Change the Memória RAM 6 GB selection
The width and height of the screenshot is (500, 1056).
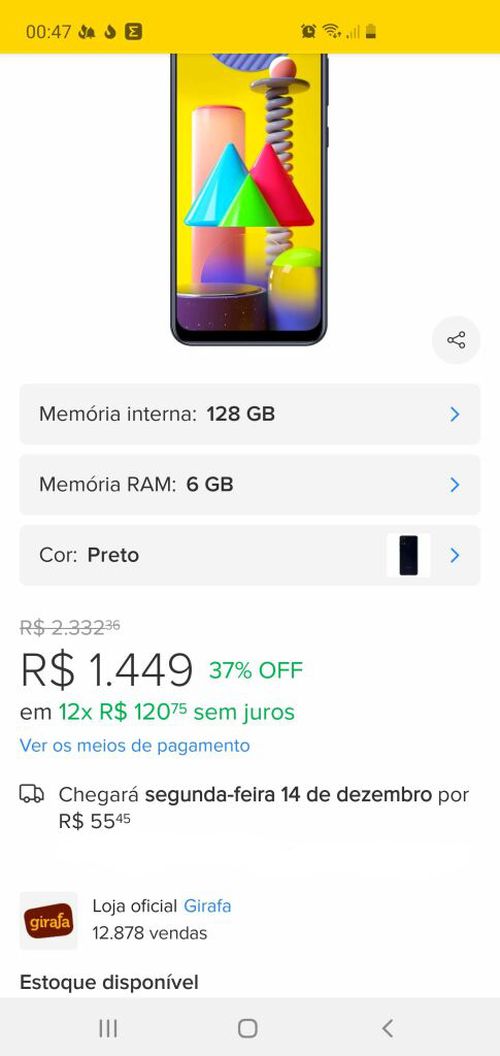click(x=250, y=485)
